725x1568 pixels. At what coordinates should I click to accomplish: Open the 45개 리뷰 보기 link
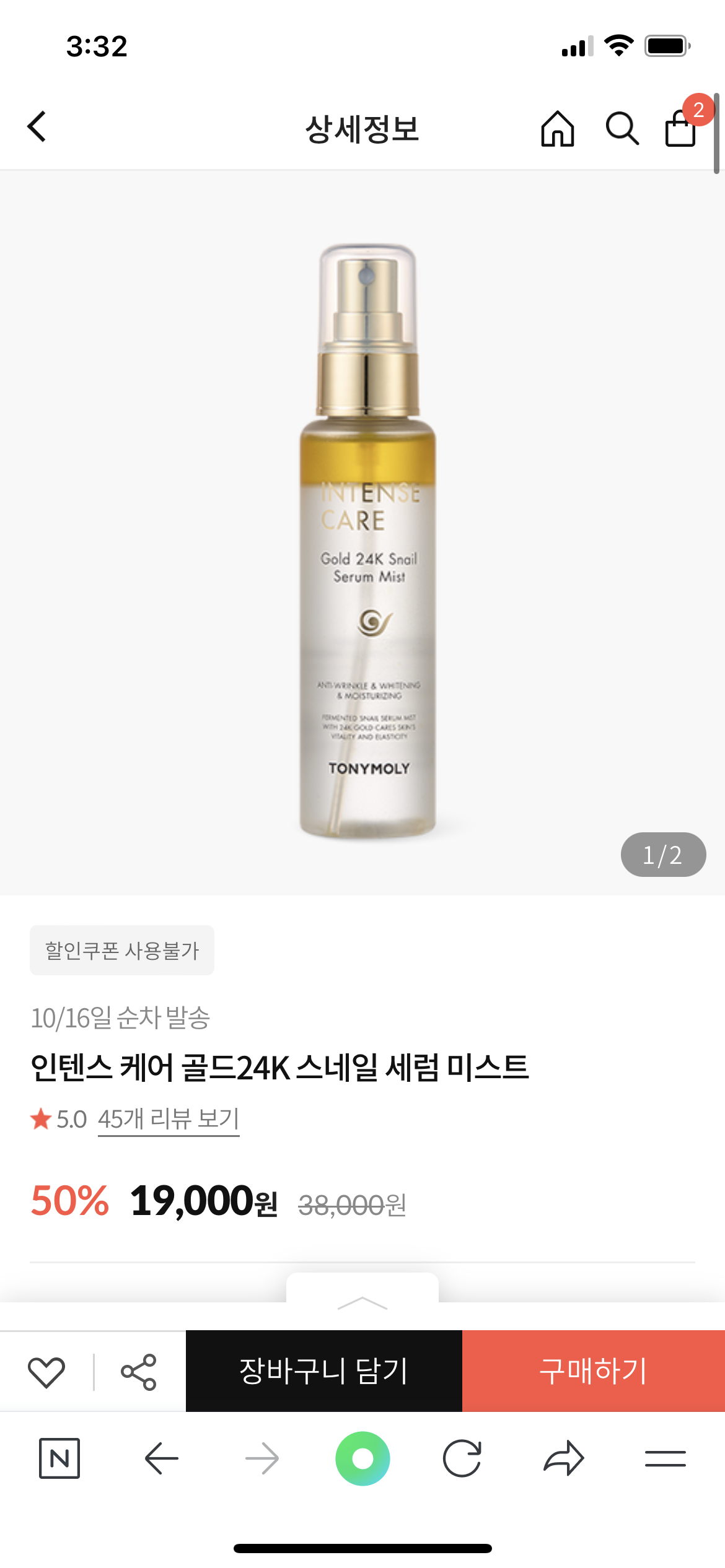coord(169,1120)
